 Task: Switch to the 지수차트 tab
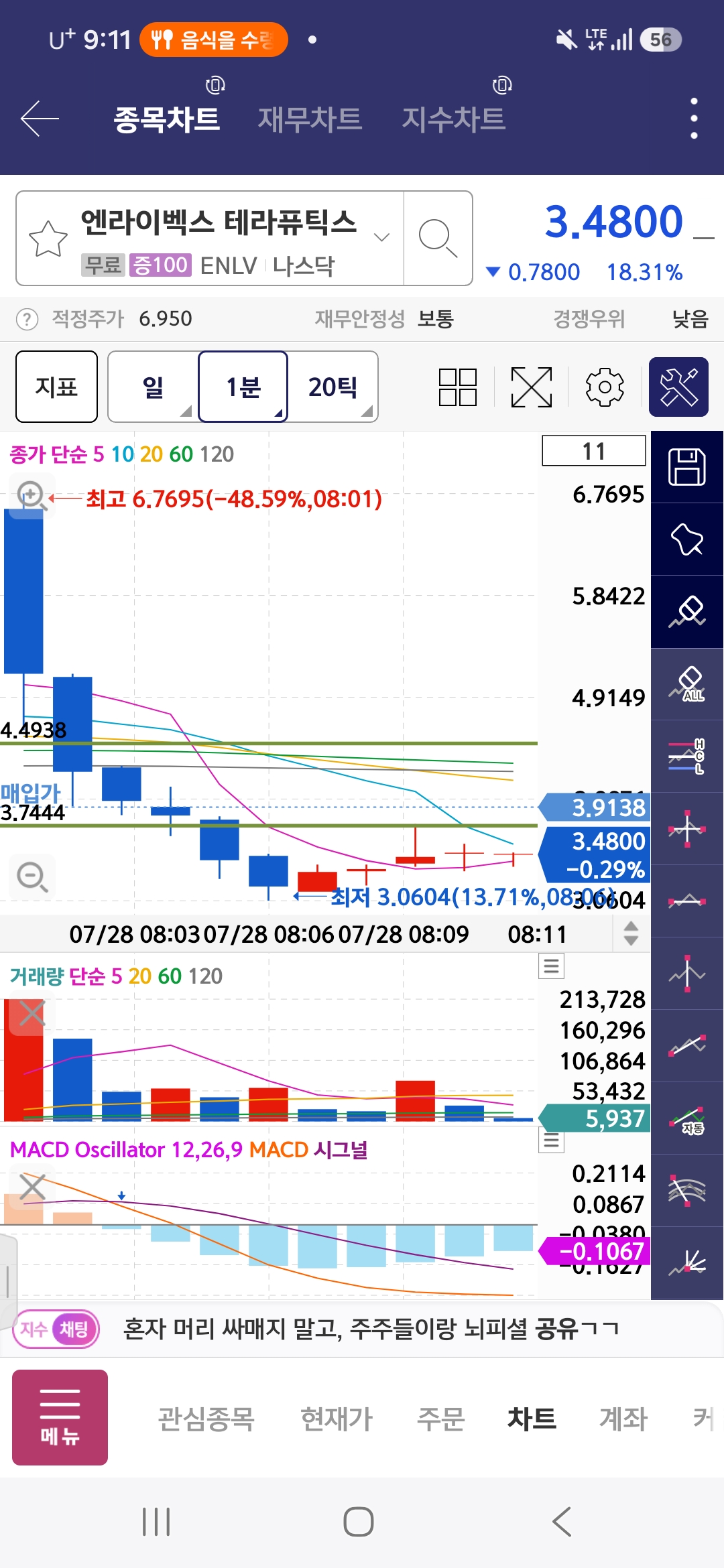point(453,119)
